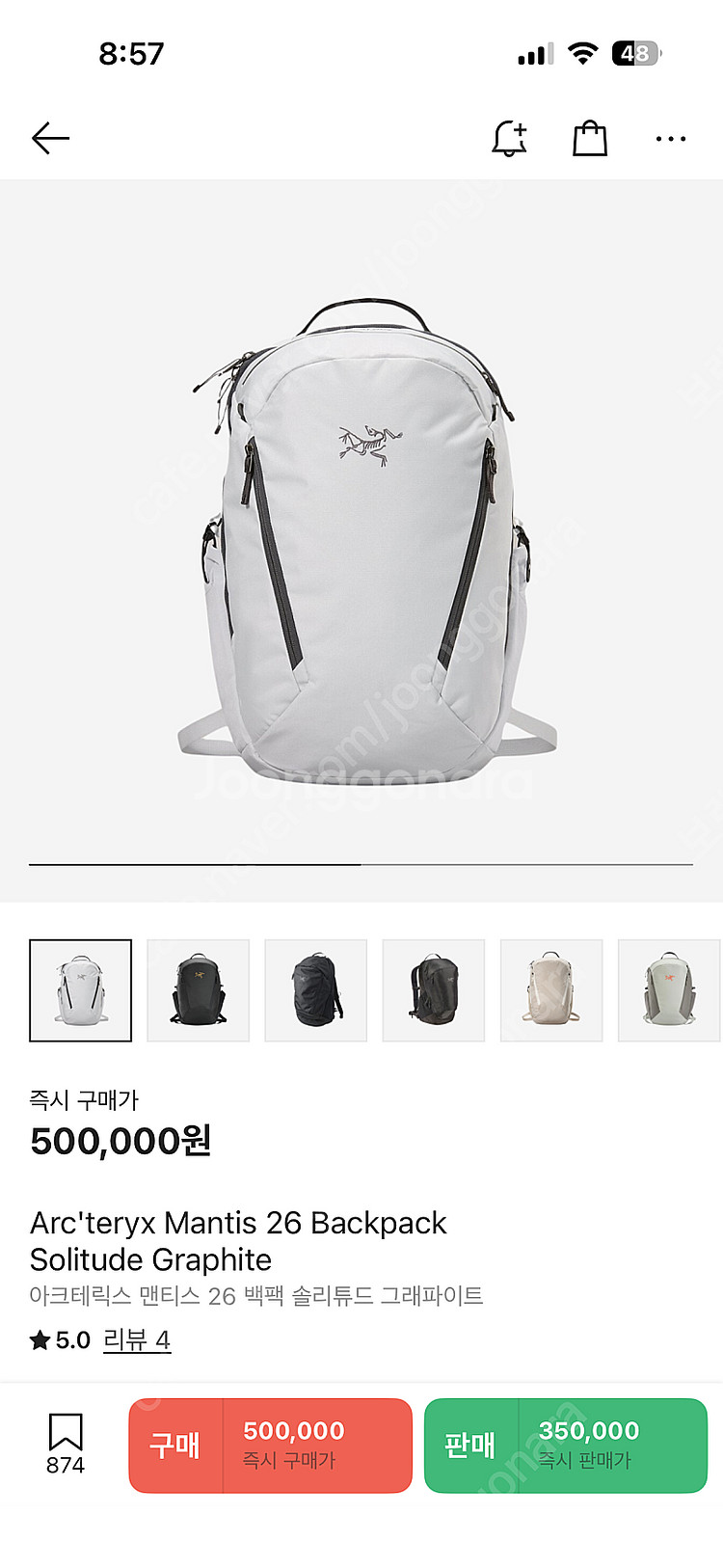Tap the green 판매 350,000 sell button

click(566, 1446)
